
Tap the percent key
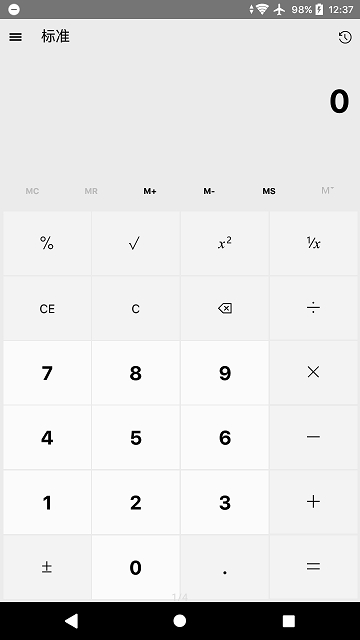[x=47, y=243]
